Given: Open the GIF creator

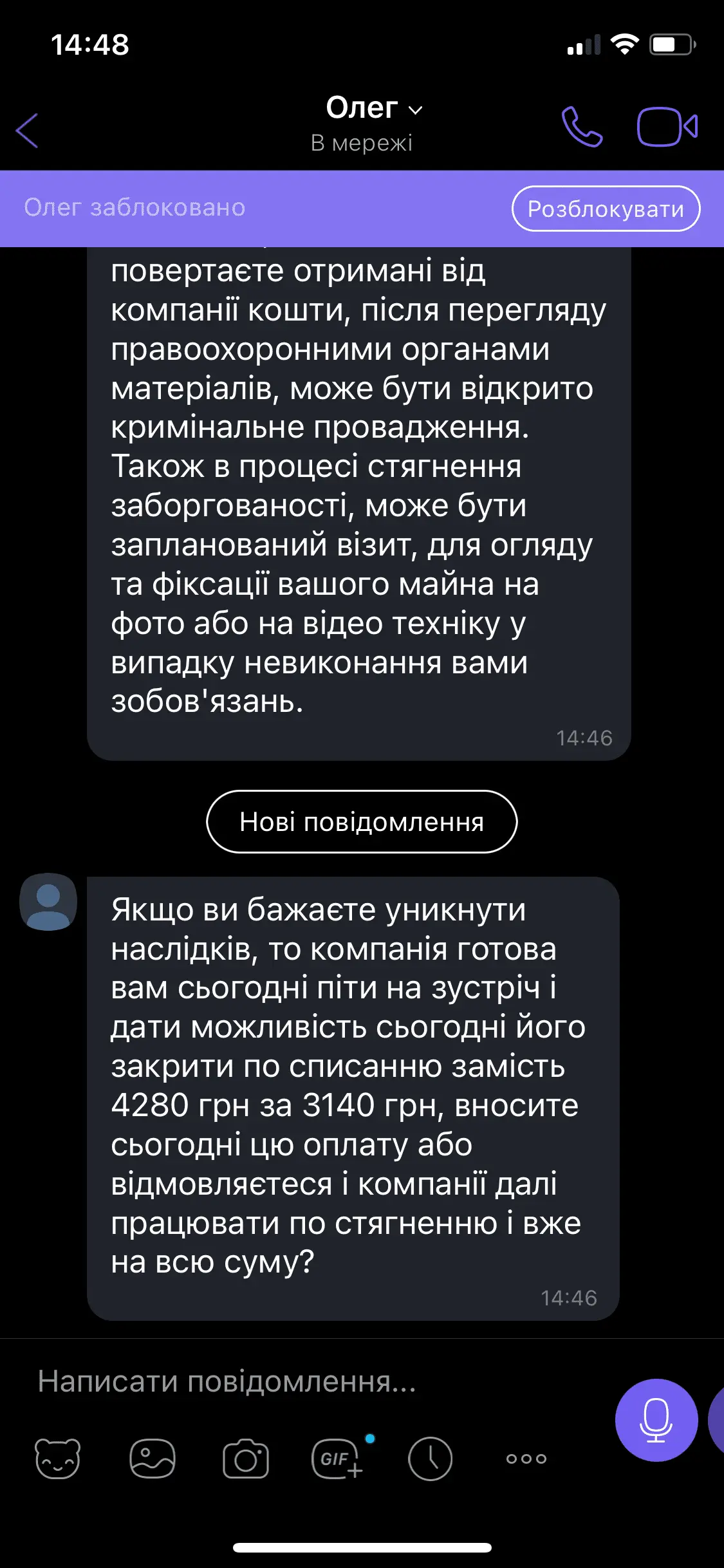Looking at the screenshot, I should pyautogui.click(x=337, y=1458).
